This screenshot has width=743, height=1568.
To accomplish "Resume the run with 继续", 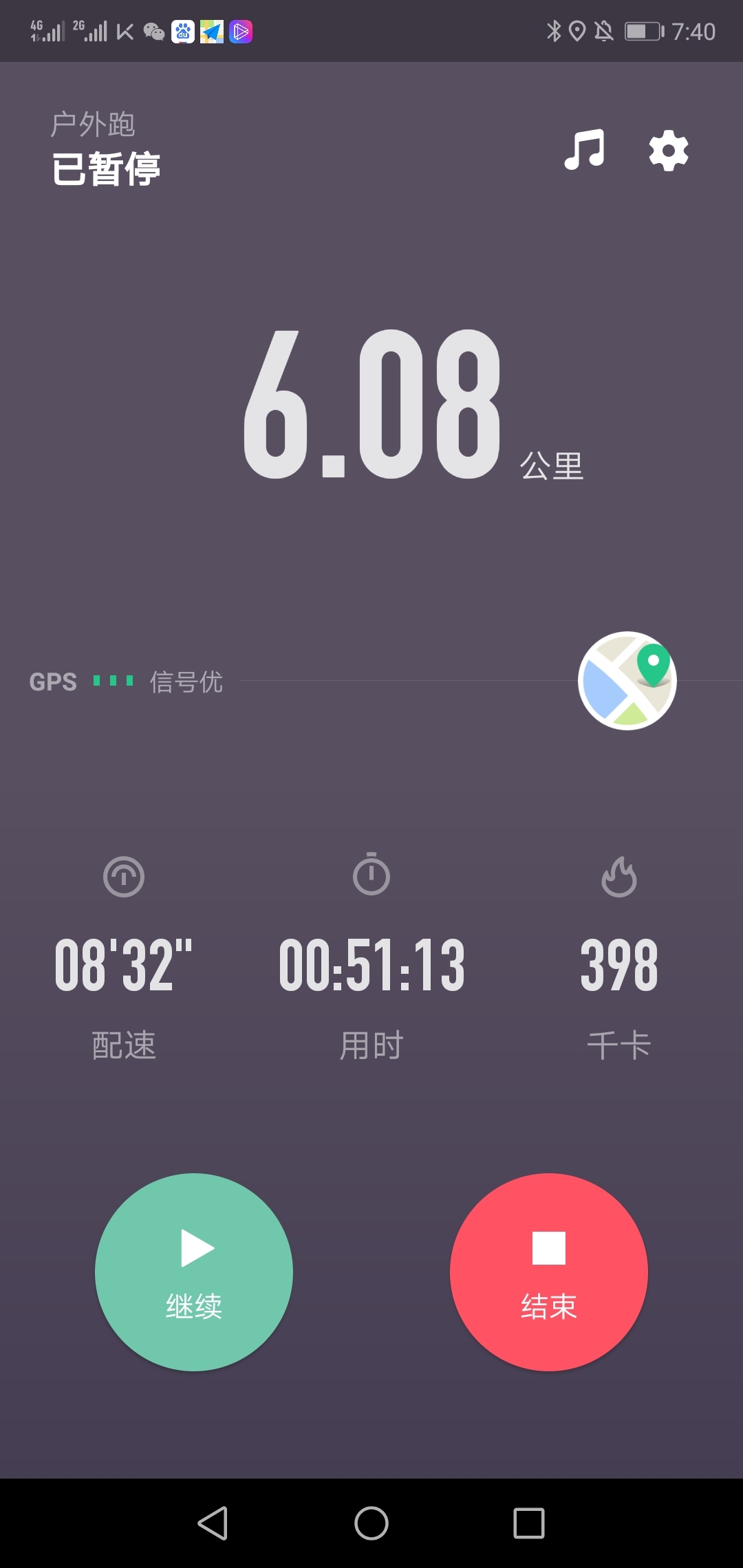I will pos(194,1272).
